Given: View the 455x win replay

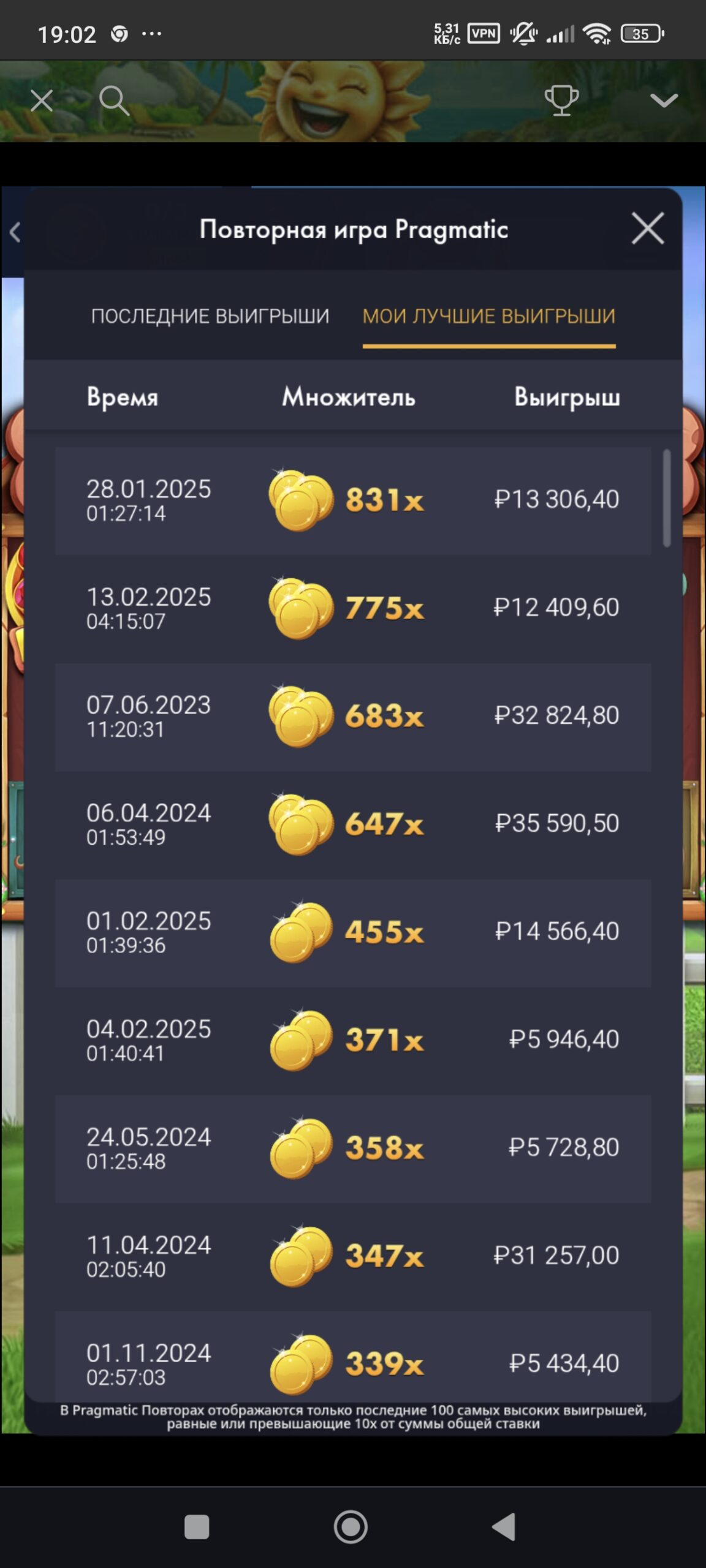Looking at the screenshot, I should pyautogui.click(x=353, y=932).
